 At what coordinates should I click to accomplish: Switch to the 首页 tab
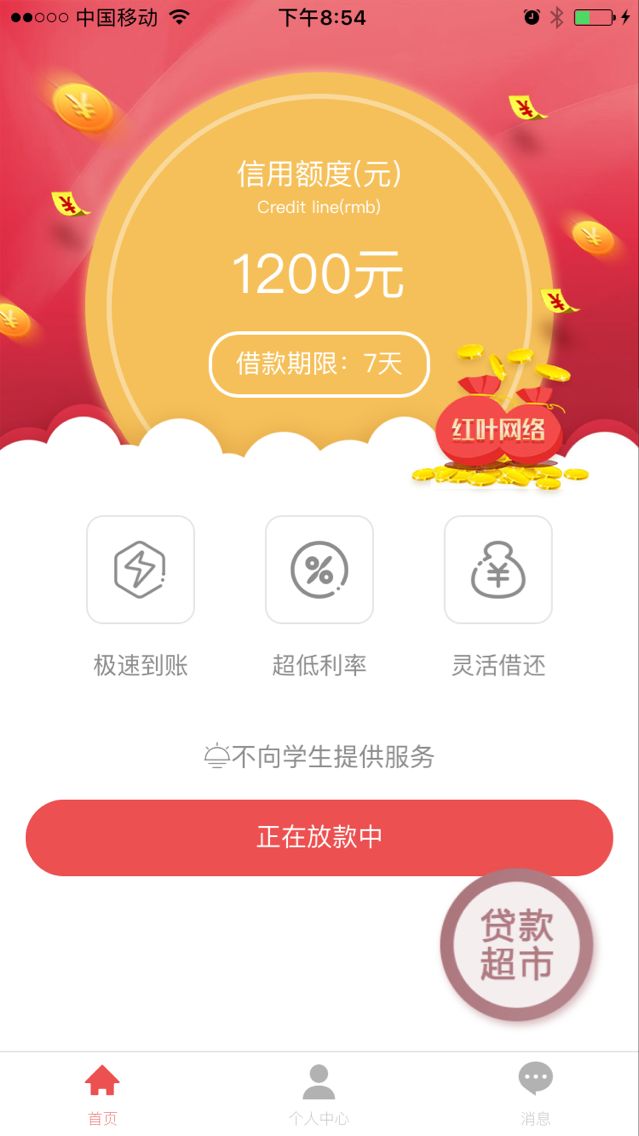click(102, 1095)
